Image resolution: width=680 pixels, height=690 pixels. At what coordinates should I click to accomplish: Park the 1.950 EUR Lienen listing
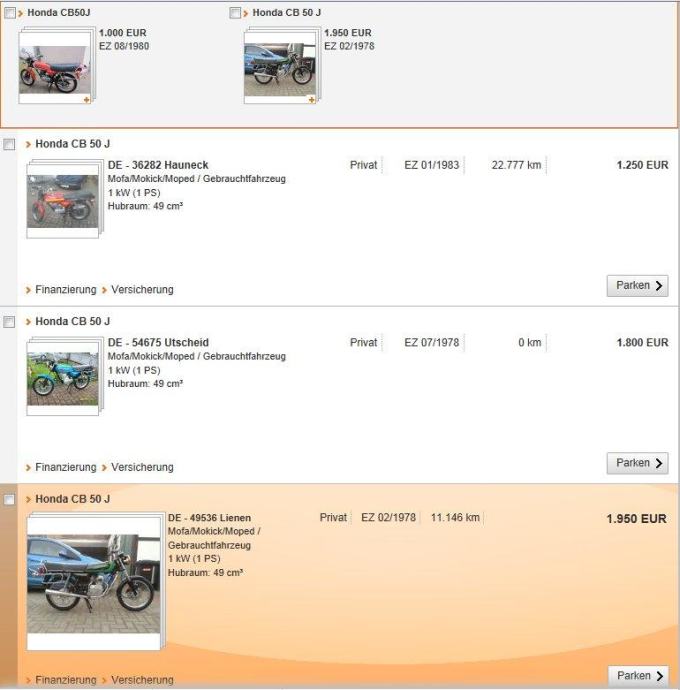[637, 676]
